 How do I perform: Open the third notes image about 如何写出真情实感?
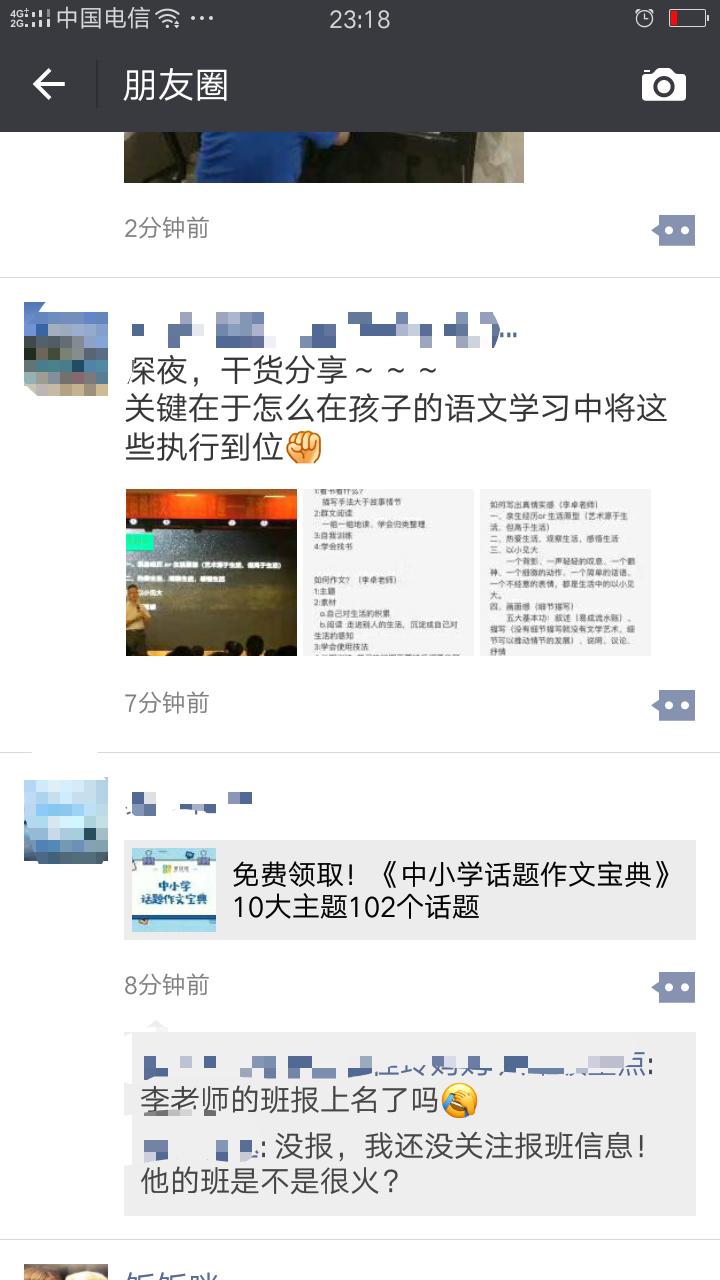pyautogui.click(x=565, y=572)
